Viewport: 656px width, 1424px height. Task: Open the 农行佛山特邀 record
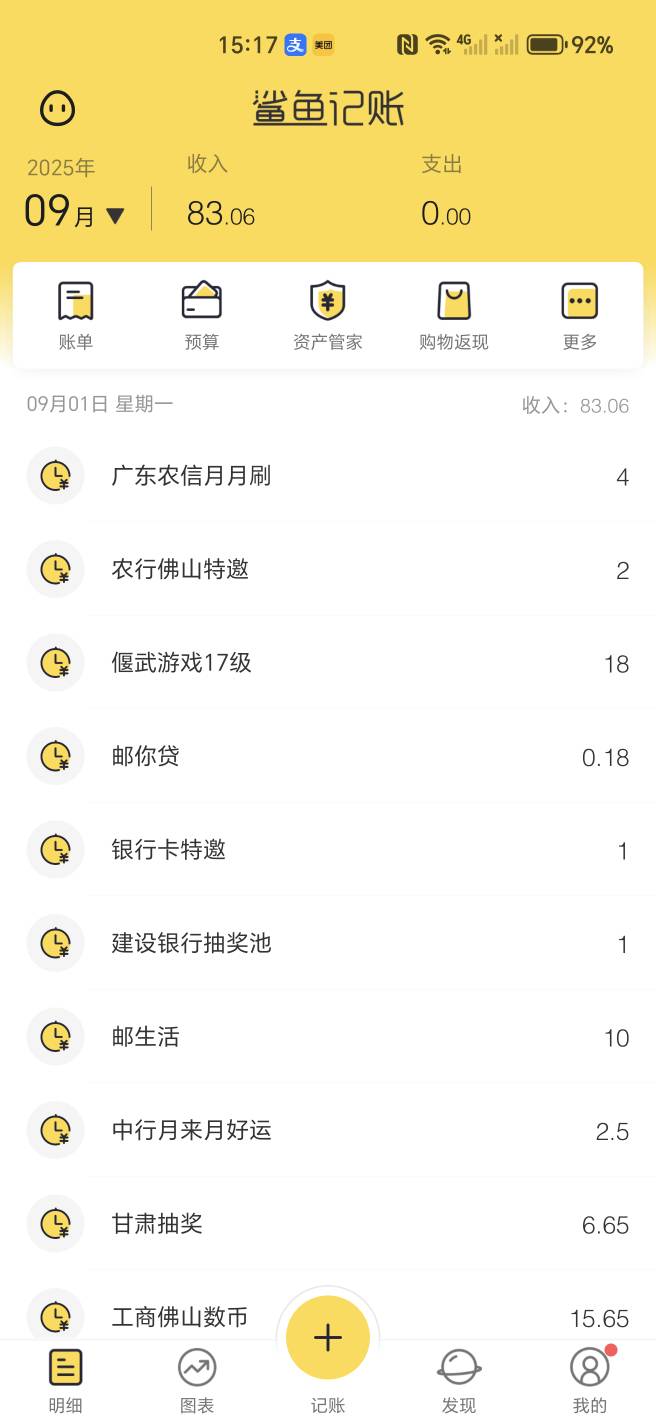tap(328, 570)
